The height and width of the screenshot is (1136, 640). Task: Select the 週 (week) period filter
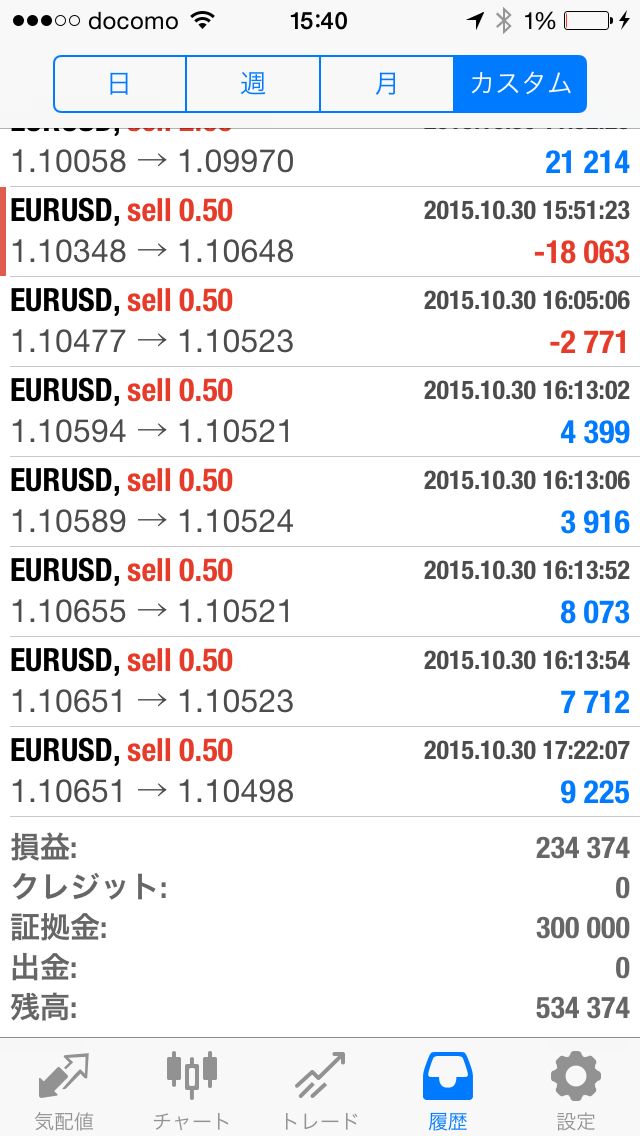click(x=253, y=84)
